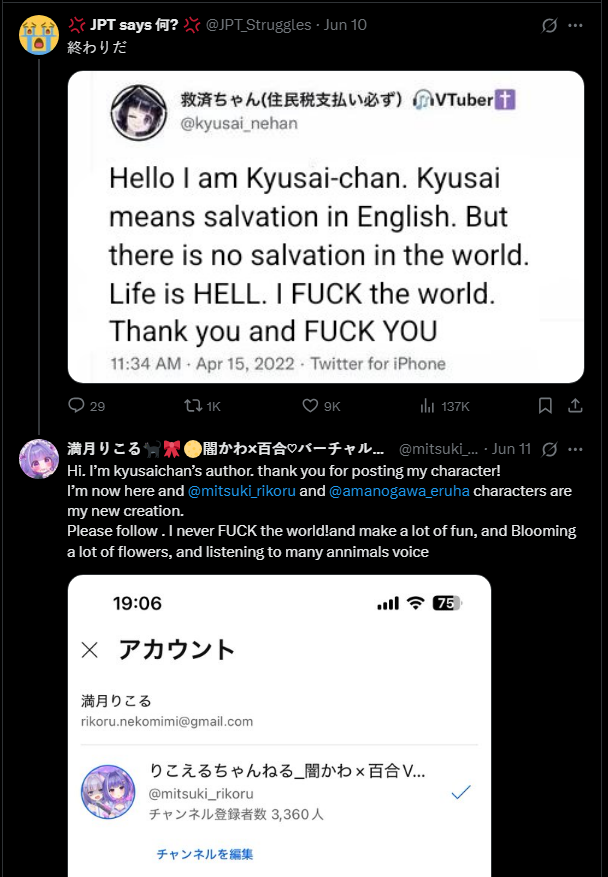Like the post by JPT says 何?
This screenshot has width=608, height=877.
(309, 406)
